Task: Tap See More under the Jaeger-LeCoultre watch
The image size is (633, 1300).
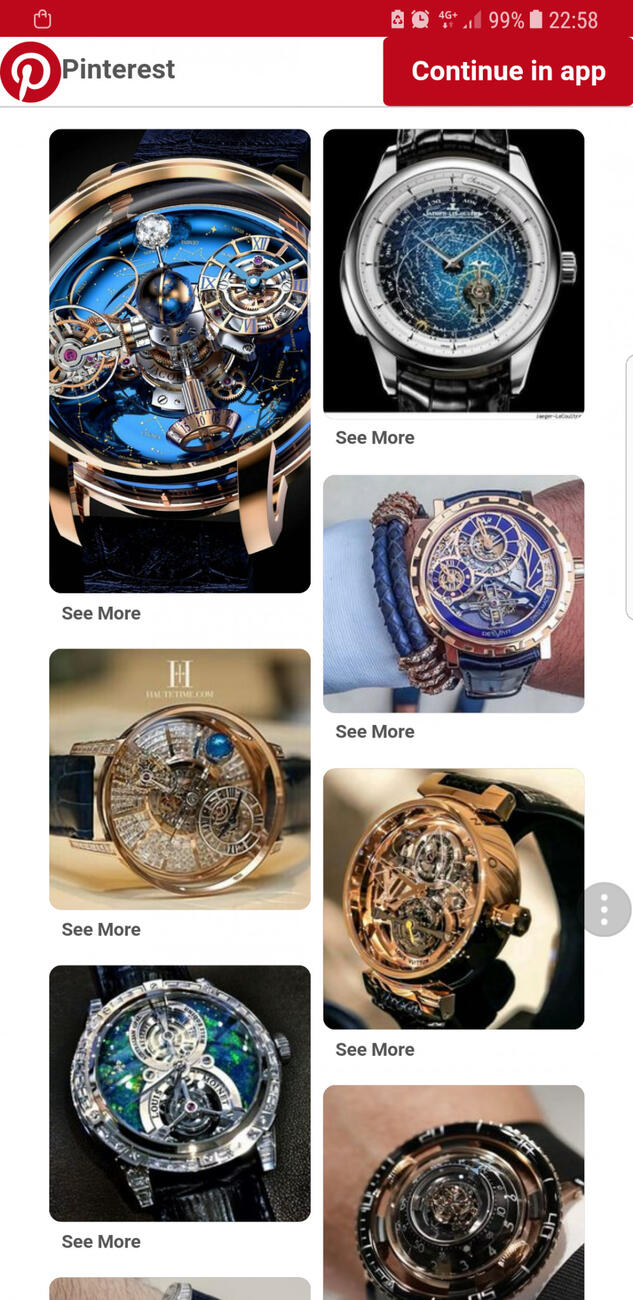Action: tap(375, 438)
